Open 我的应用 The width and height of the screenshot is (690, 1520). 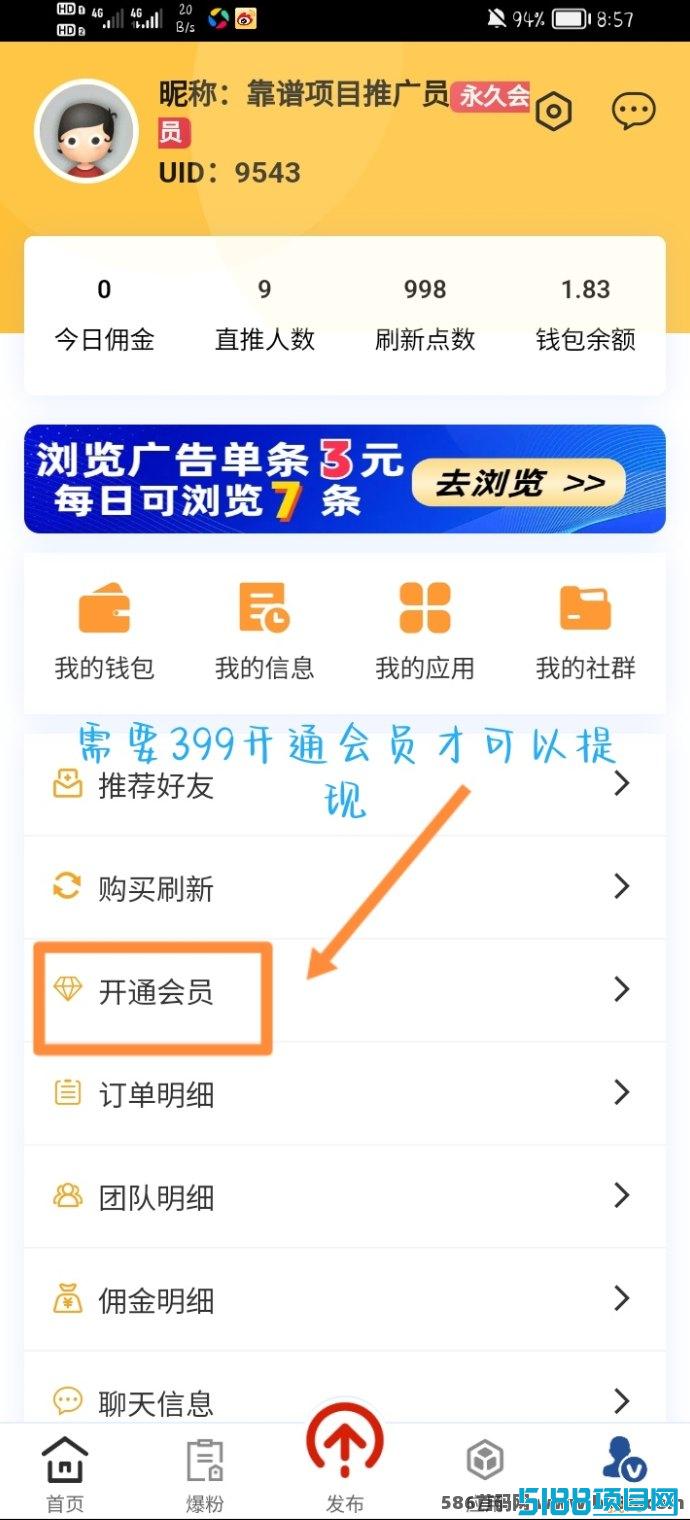click(425, 632)
